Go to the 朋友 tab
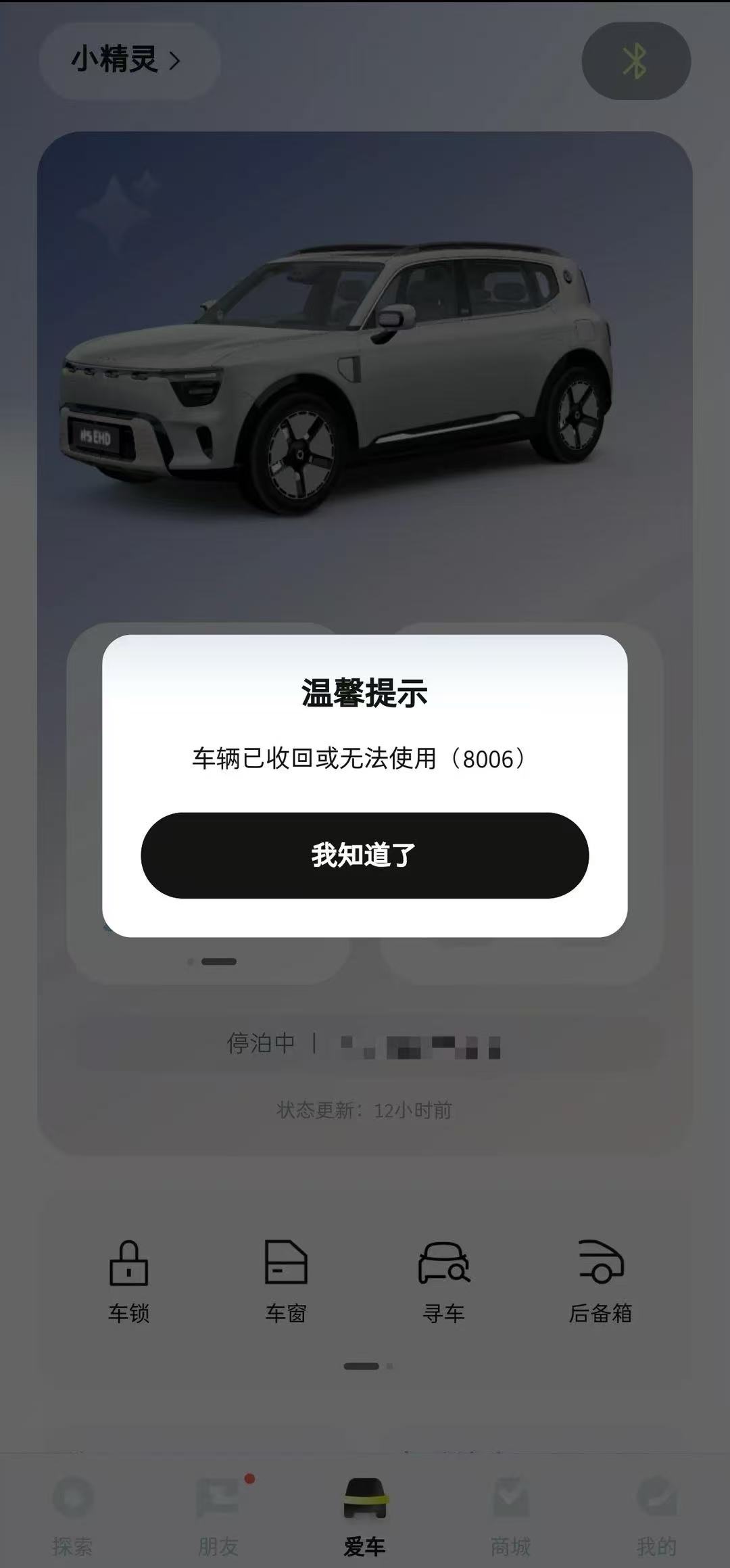Screen dimensions: 730x1568 tap(218, 1515)
